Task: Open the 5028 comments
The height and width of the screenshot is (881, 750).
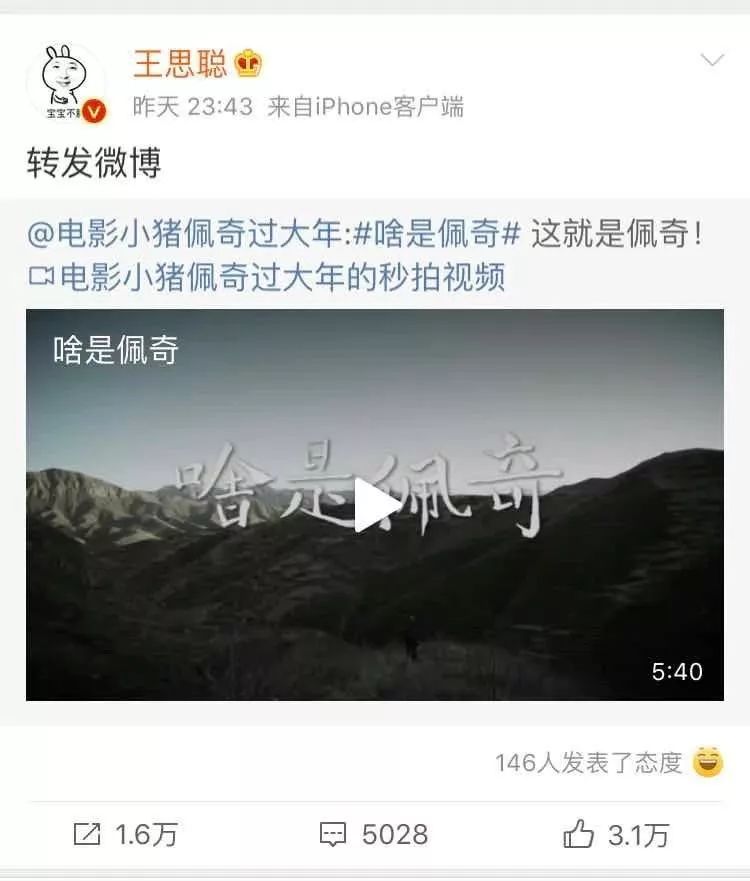Action: (374, 834)
